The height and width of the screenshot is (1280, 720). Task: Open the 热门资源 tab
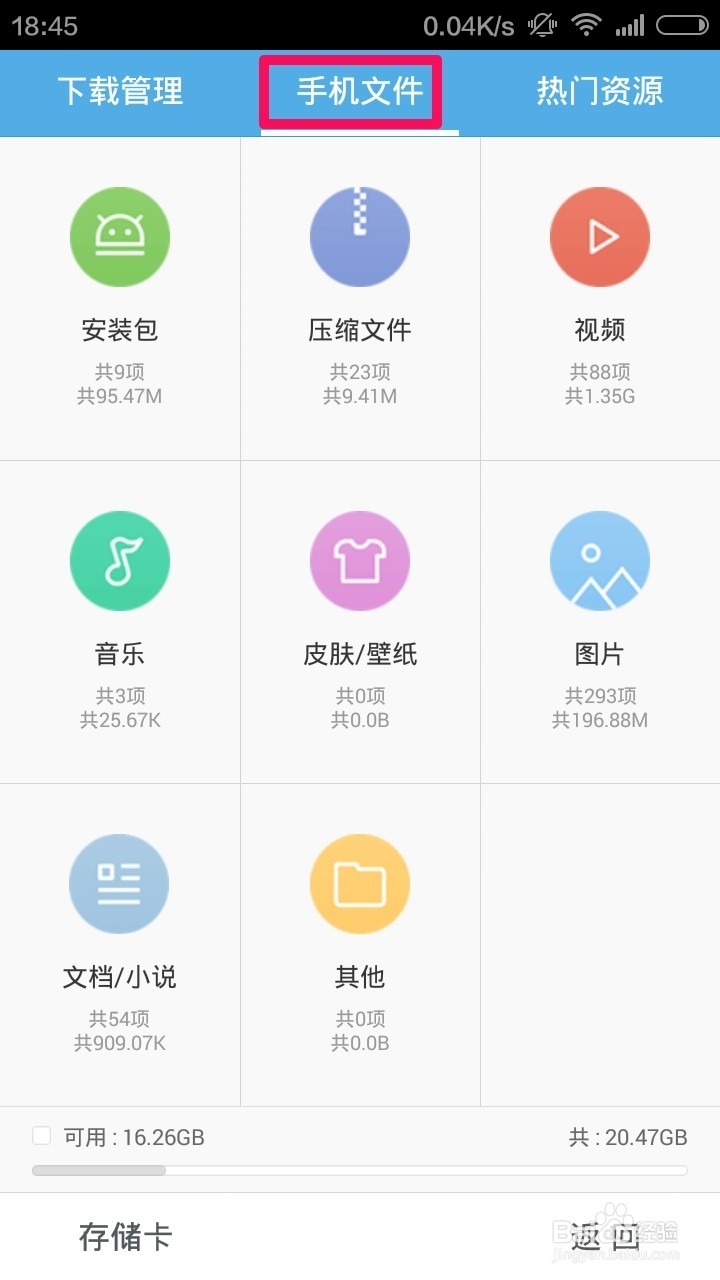point(600,92)
